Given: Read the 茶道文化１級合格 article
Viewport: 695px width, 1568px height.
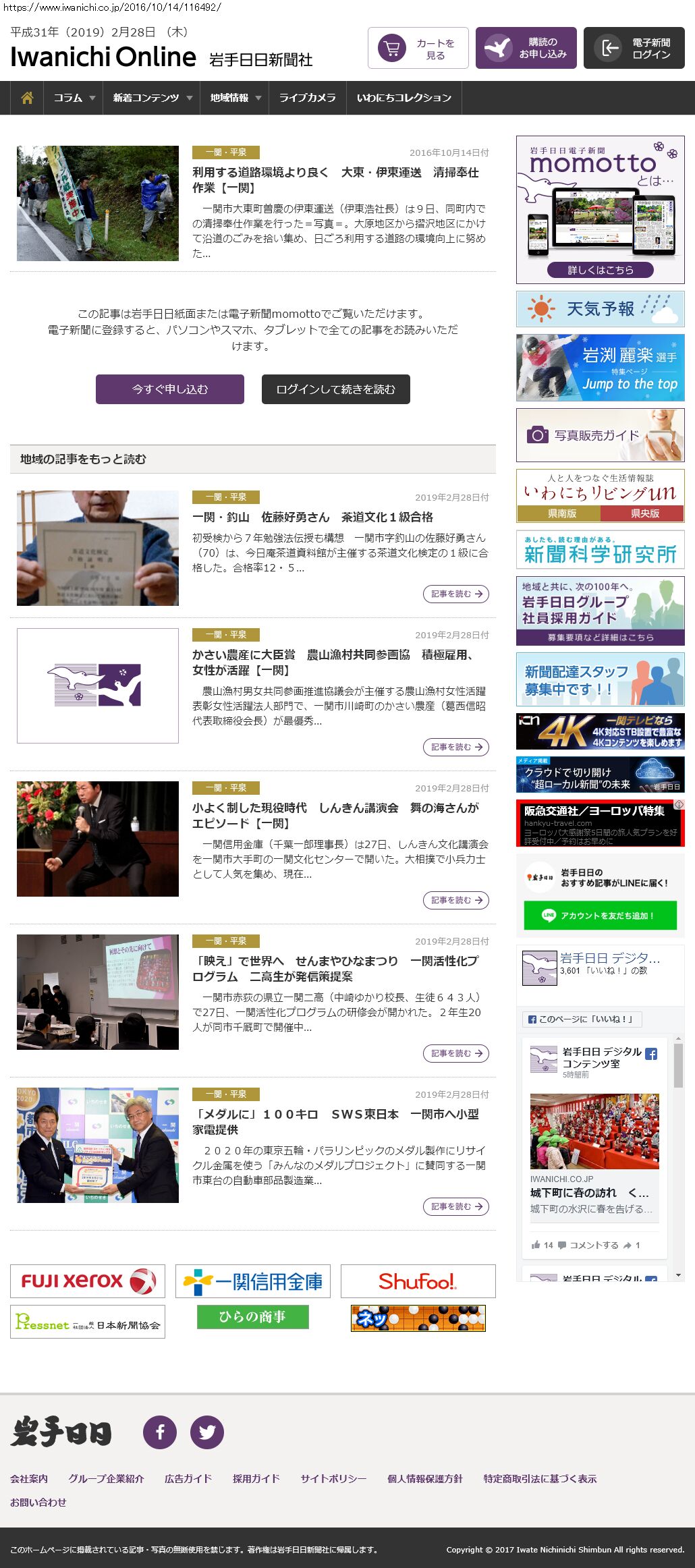Looking at the screenshot, I should [x=312, y=517].
